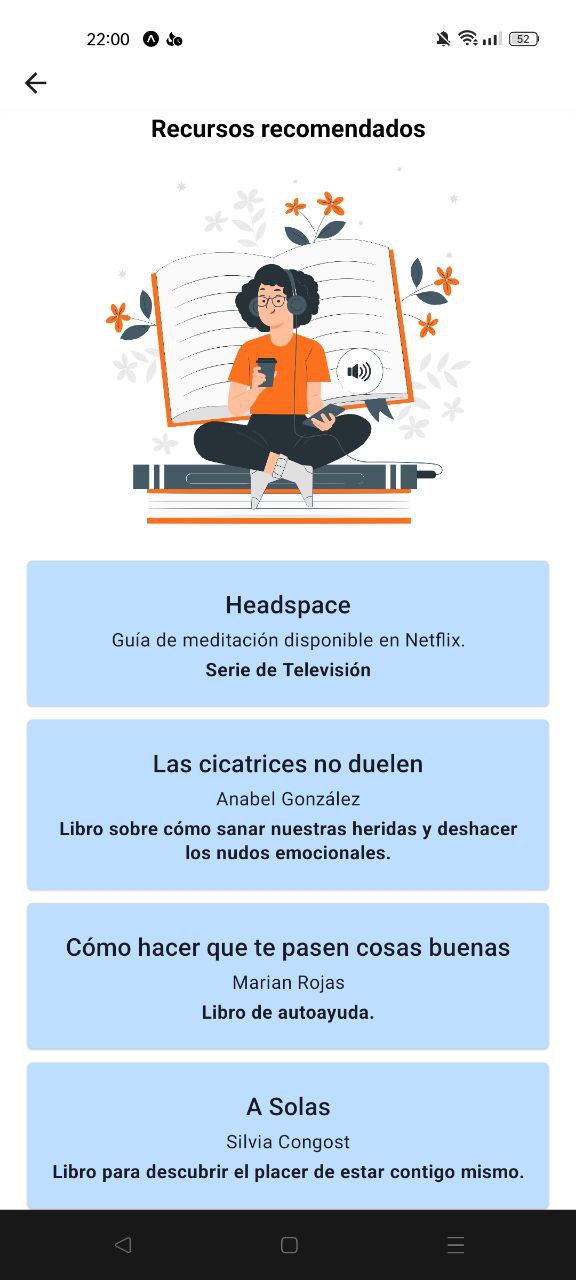Open the system recent apps menu
Viewport: 576px width, 1280px height.
coord(456,1245)
